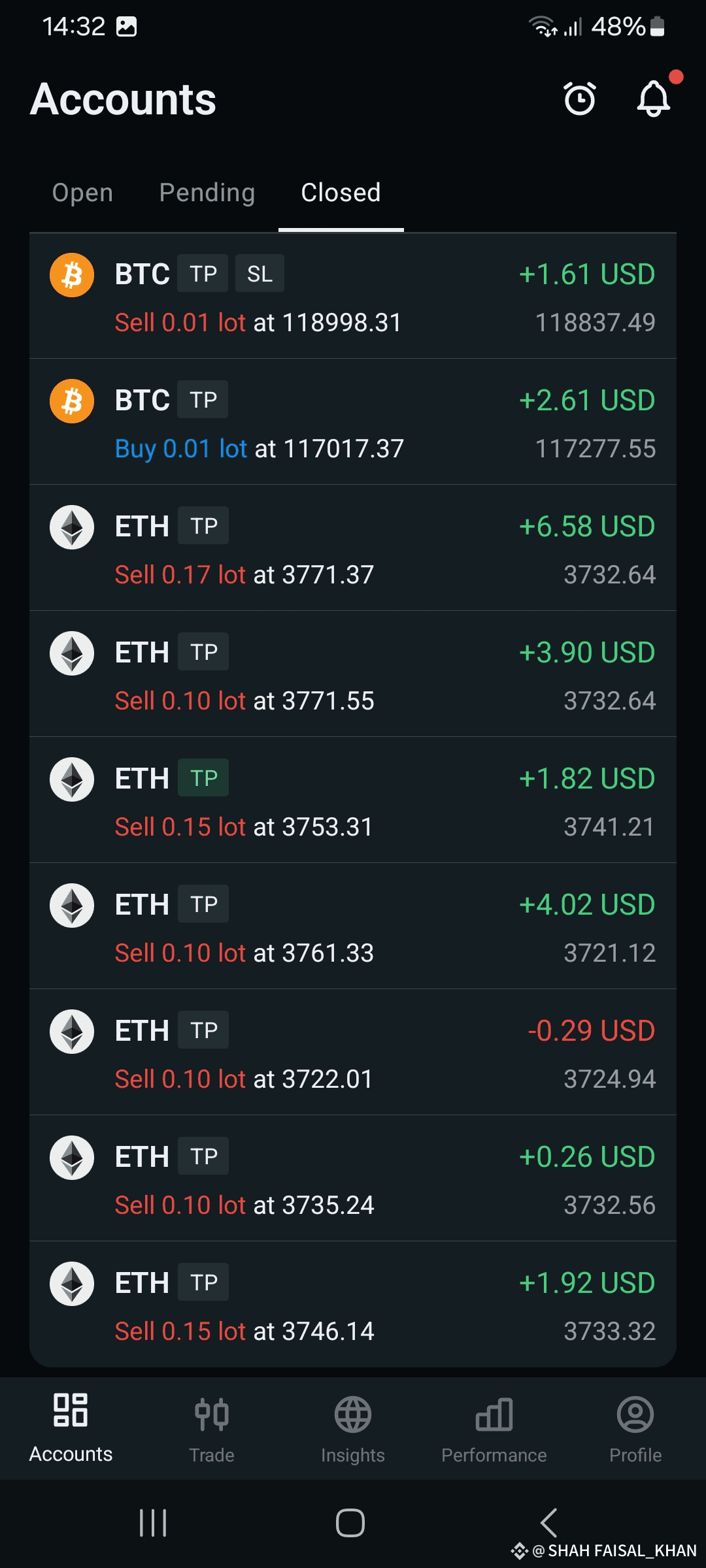Open BTC sell trade at 118998.31
The image size is (706, 1568).
pos(353,297)
